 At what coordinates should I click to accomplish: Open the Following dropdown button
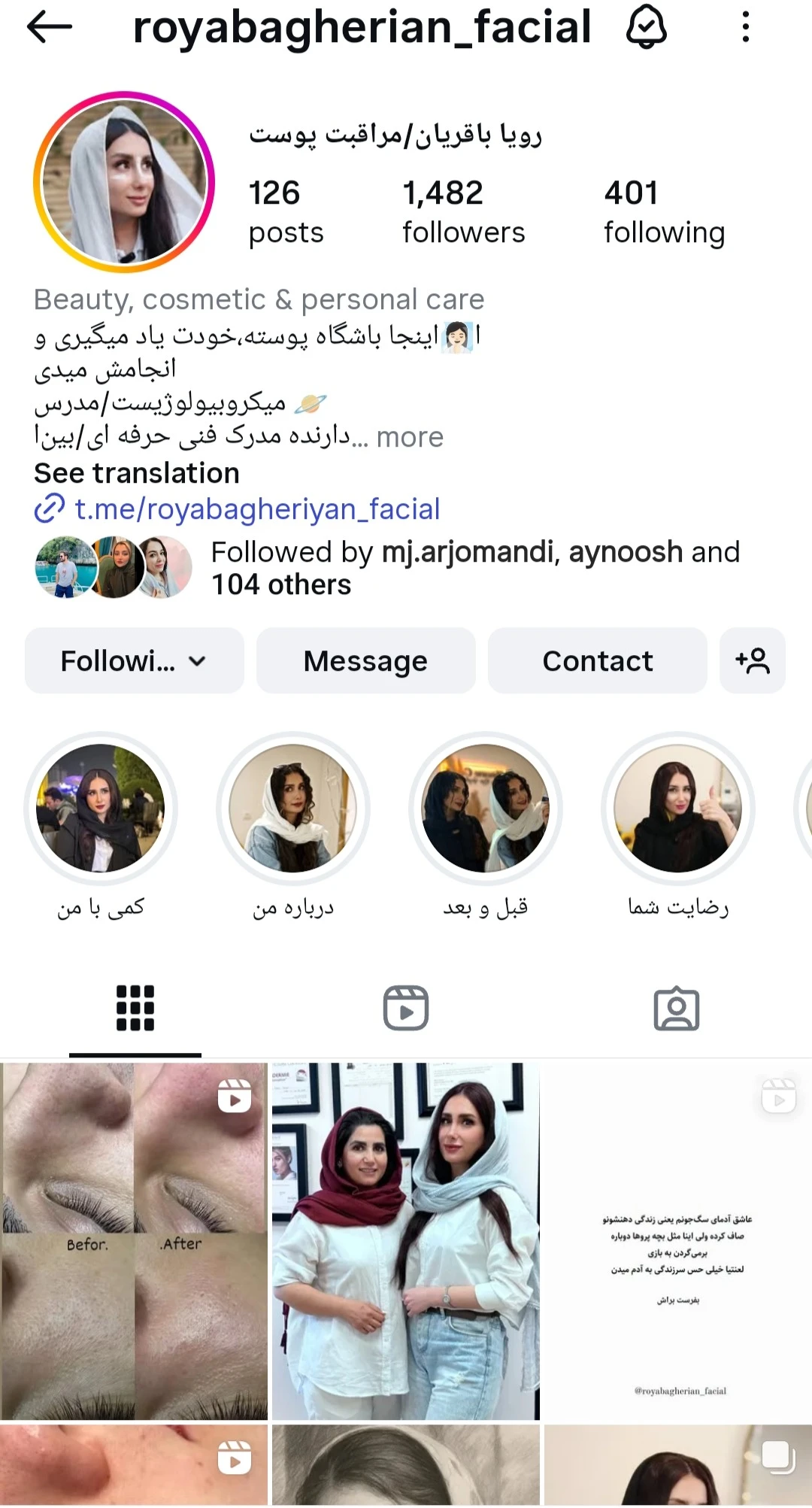[134, 661]
